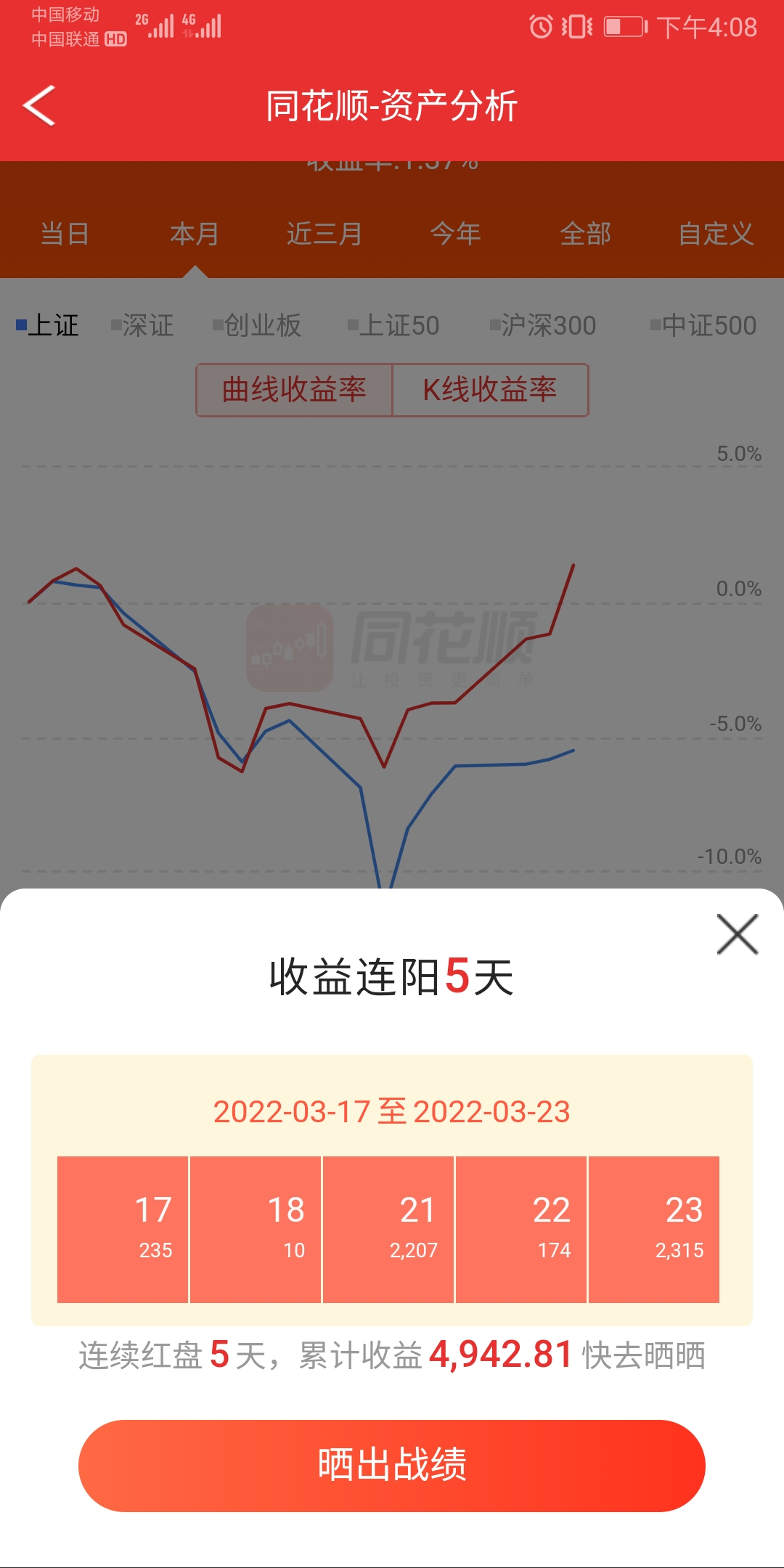
Task: Switch to the 当日 tab
Action: (x=65, y=234)
